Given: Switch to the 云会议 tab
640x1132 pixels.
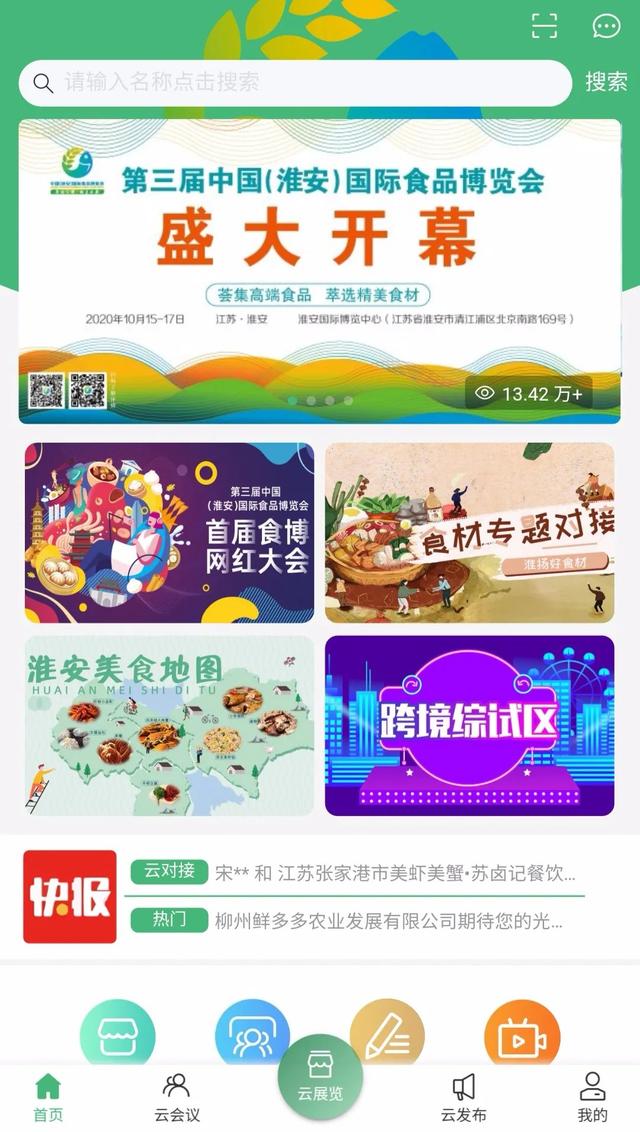Looking at the screenshot, I should point(177,1097).
